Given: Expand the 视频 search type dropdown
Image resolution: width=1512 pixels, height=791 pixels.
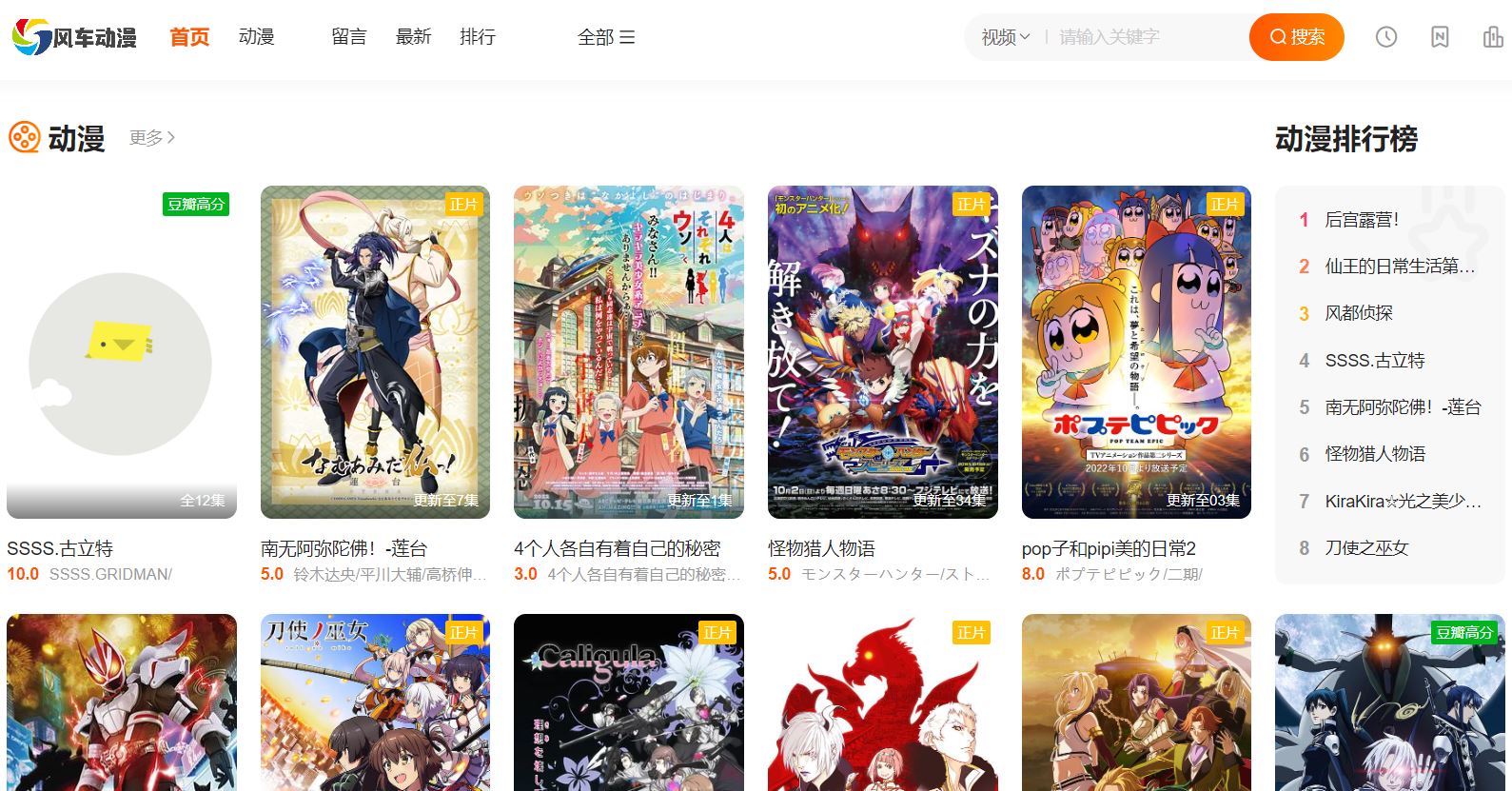Looking at the screenshot, I should 1006,37.
